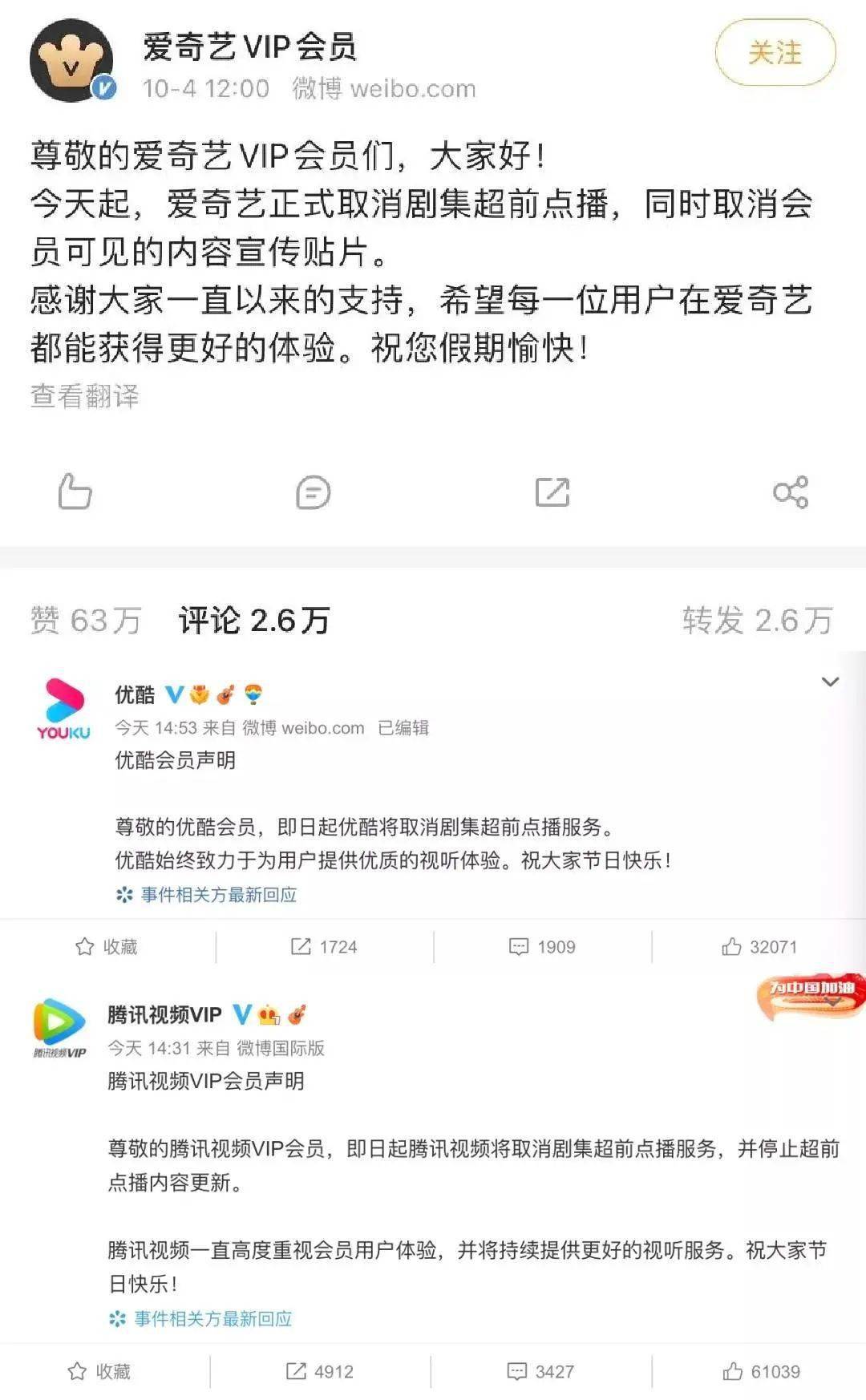
Task: Open 爱奇艺VIP会员 profile avatar
Action: (71, 62)
